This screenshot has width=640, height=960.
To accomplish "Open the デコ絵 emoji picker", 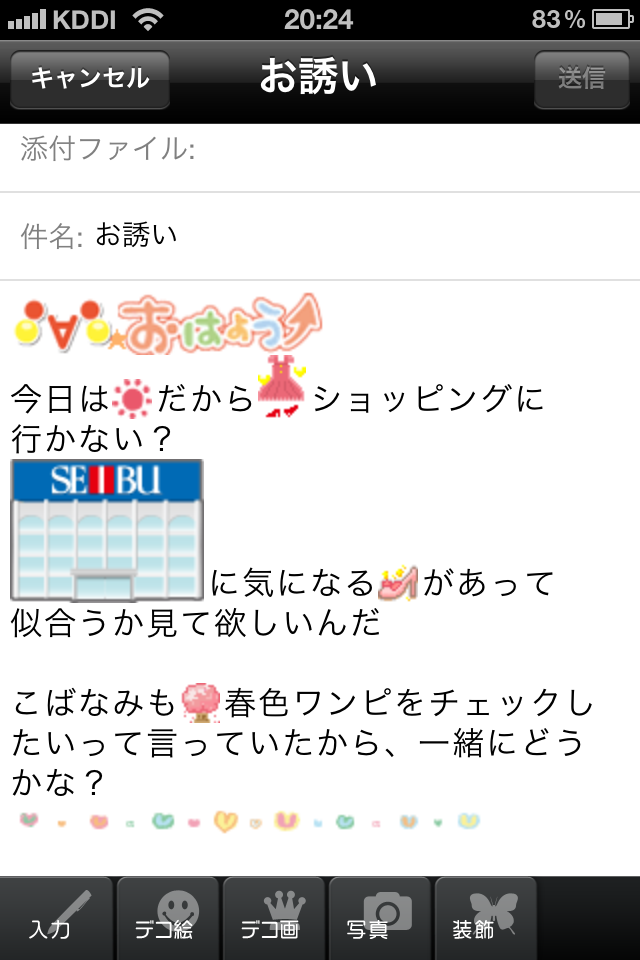I will click(x=165, y=918).
